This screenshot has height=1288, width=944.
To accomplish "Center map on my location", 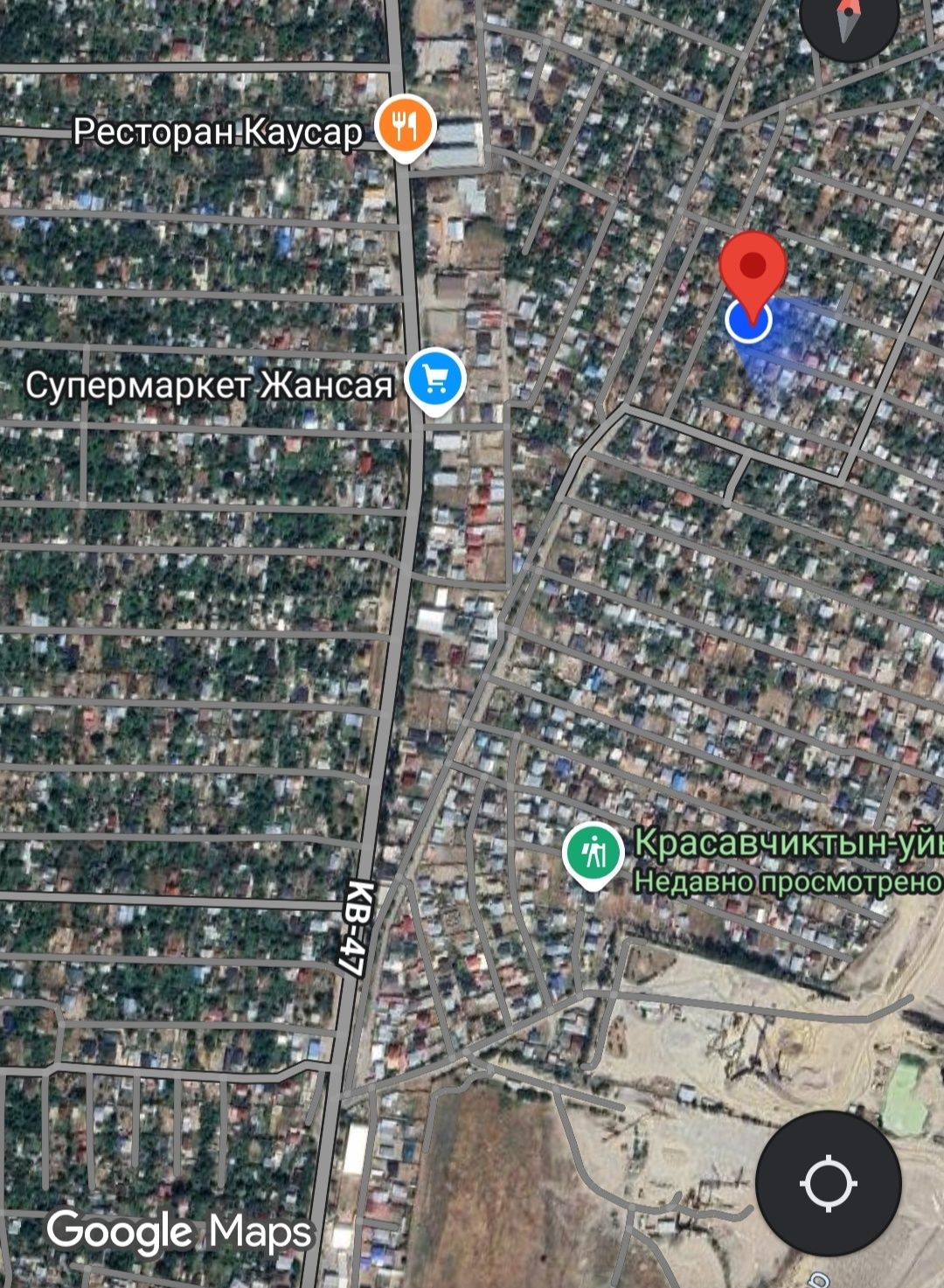I will 828,1183.
